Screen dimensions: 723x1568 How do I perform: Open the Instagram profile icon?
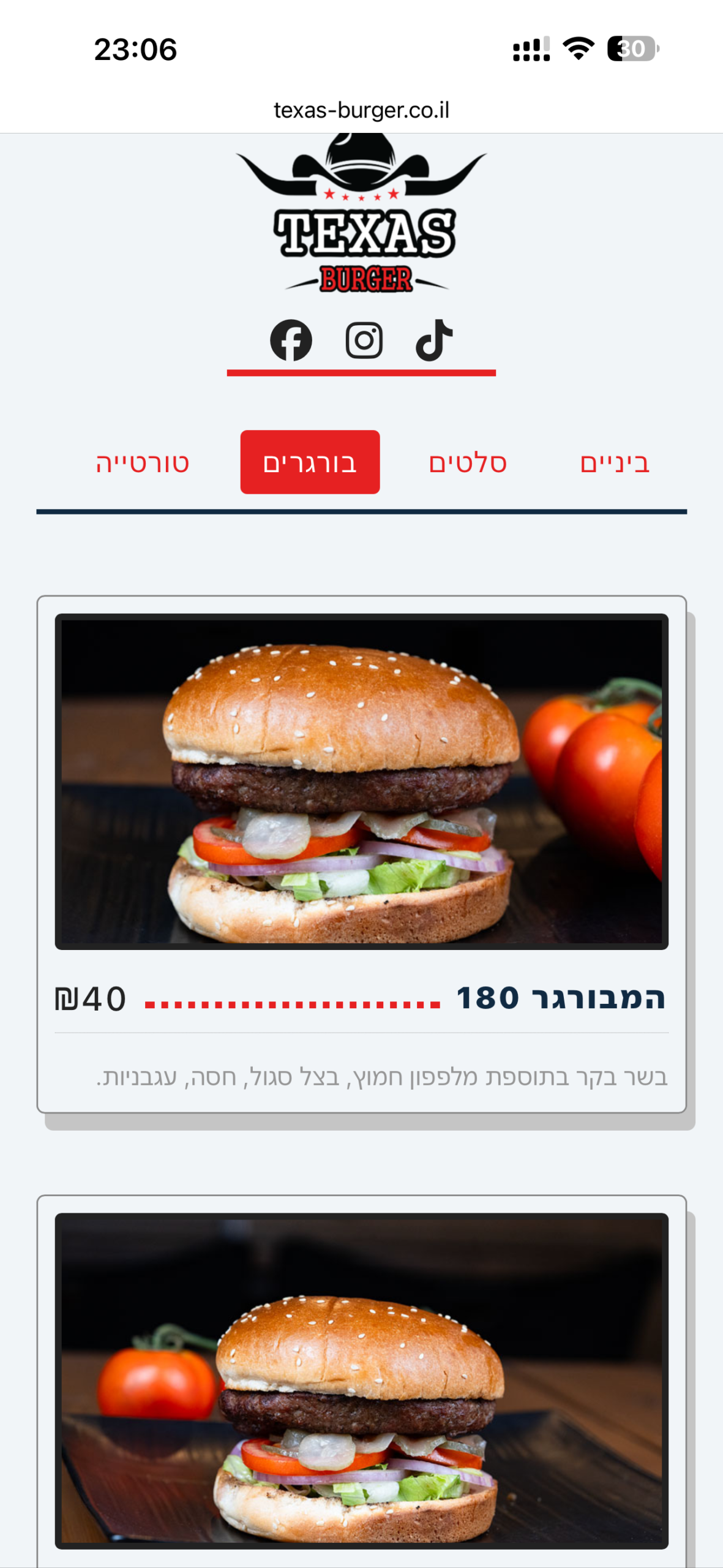(364, 341)
